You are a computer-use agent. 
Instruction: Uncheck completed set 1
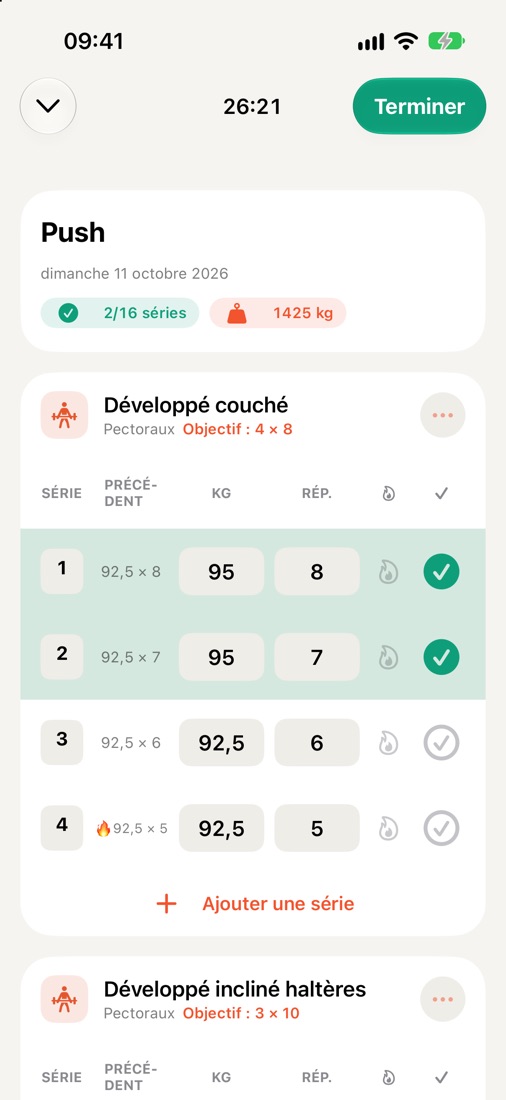(441, 572)
